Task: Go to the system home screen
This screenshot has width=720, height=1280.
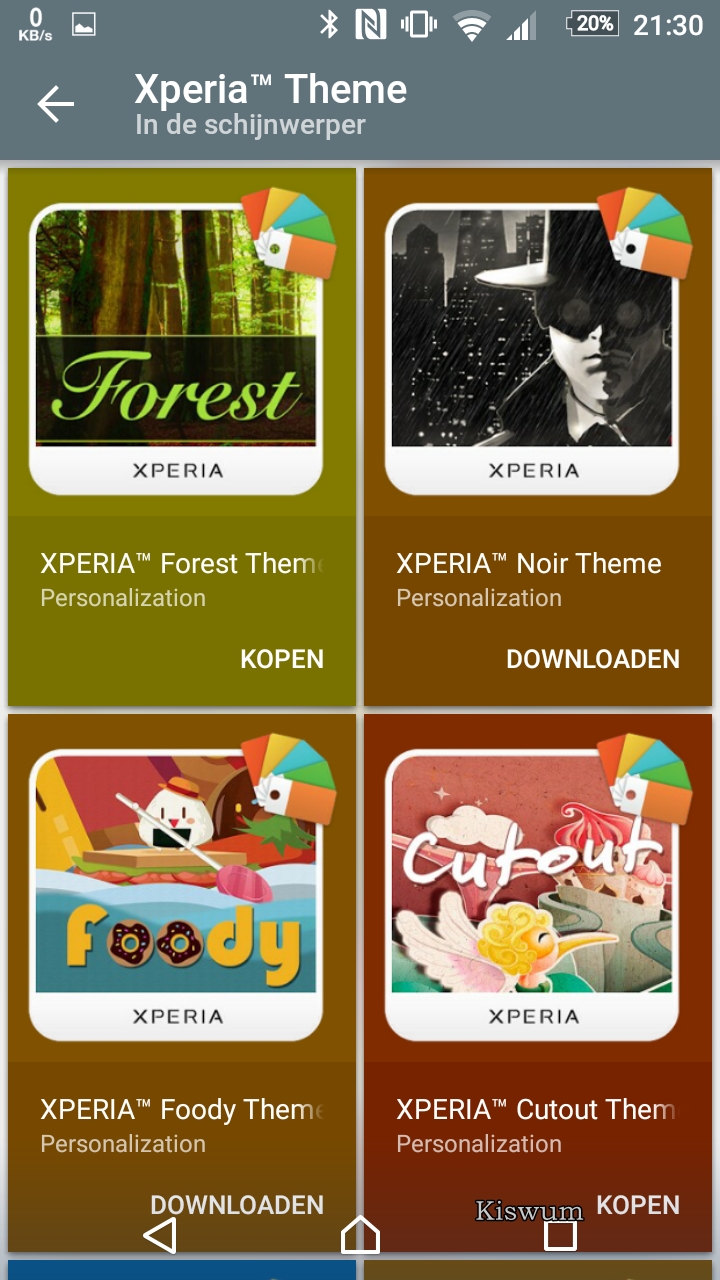Action: click(x=360, y=1235)
